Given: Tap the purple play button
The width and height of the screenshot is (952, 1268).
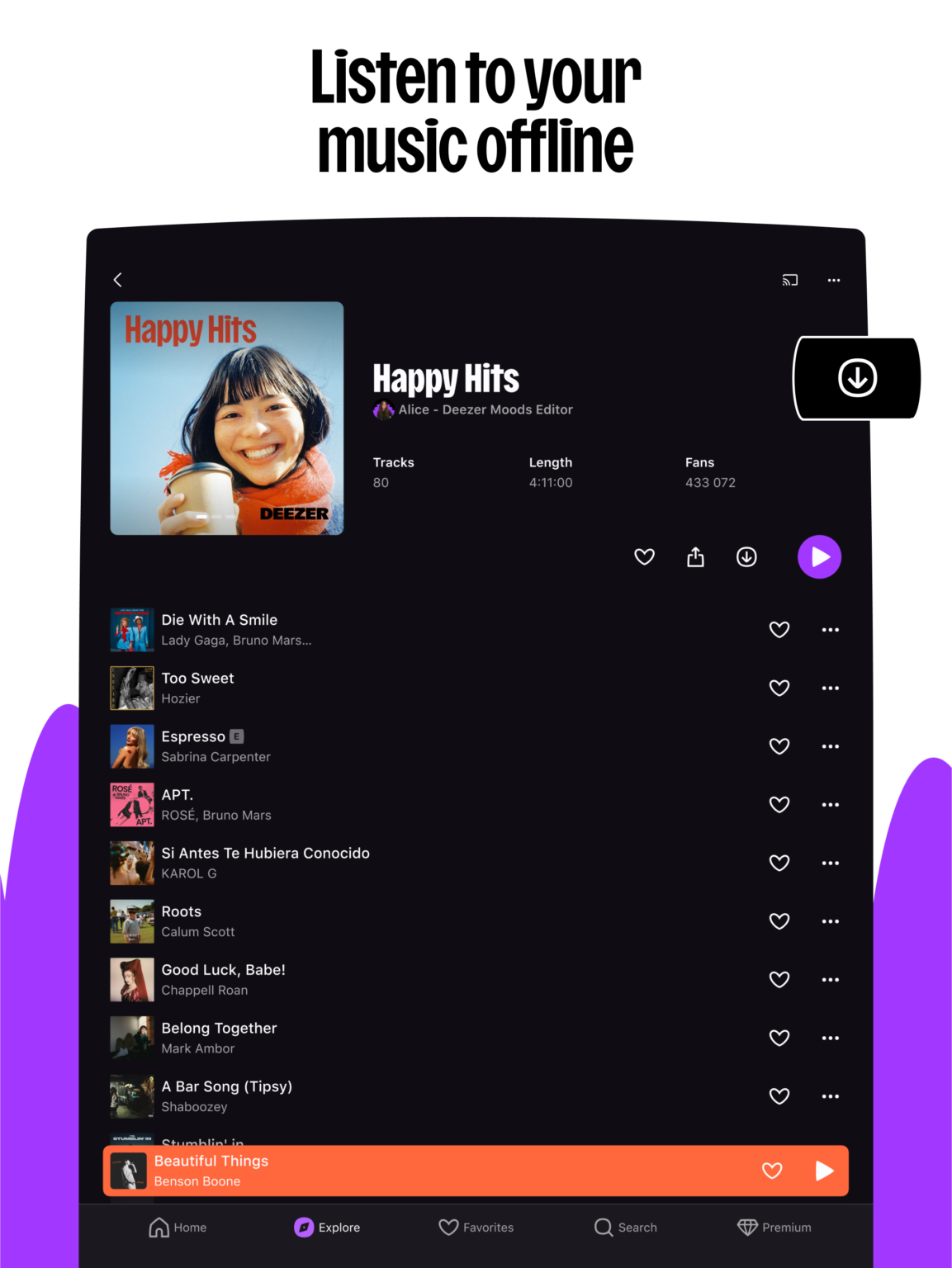Looking at the screenshot, I should coord(819,556).
